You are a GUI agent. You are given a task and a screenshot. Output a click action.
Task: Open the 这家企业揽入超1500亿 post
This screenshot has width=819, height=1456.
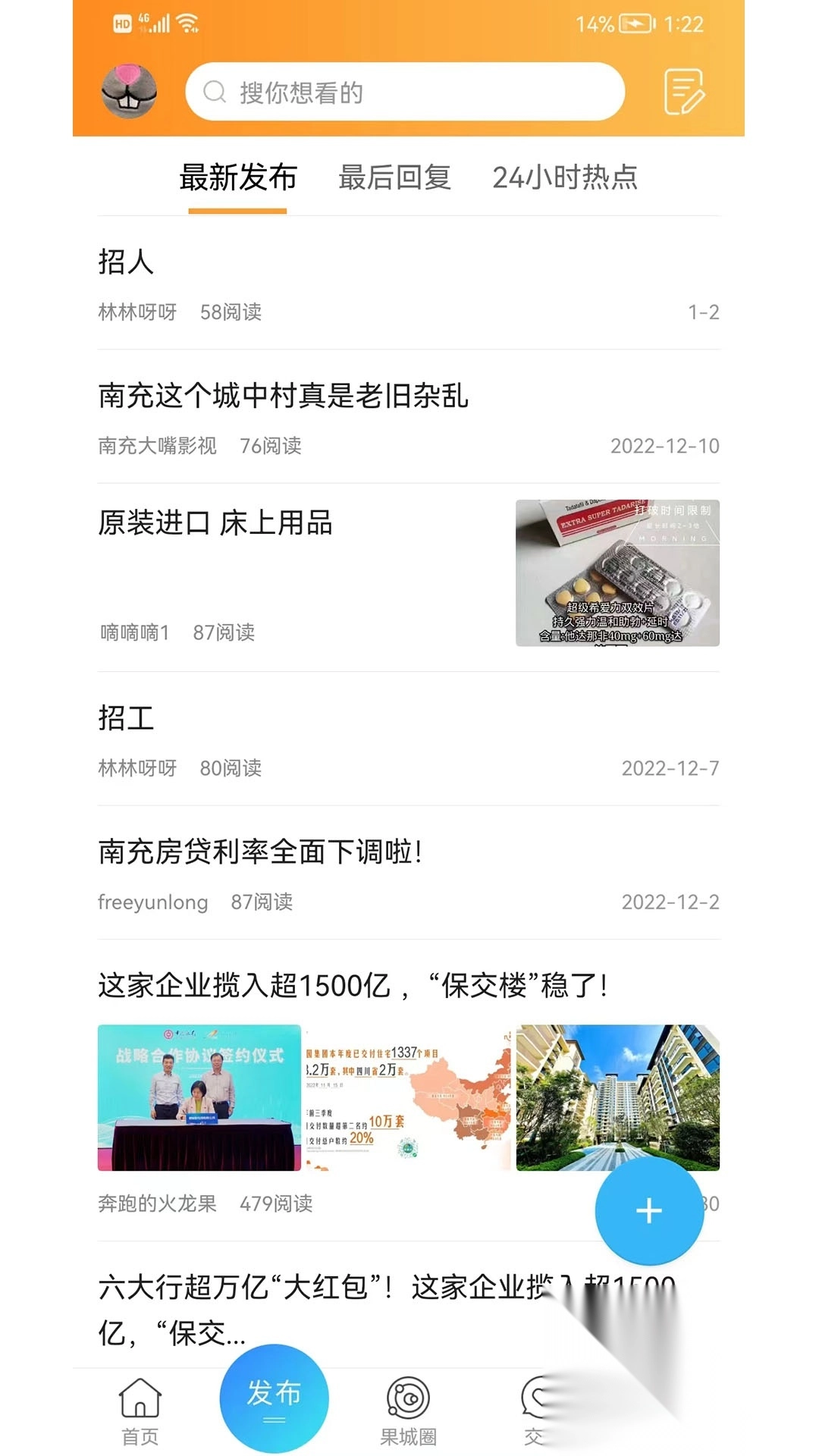pos(353,986)
